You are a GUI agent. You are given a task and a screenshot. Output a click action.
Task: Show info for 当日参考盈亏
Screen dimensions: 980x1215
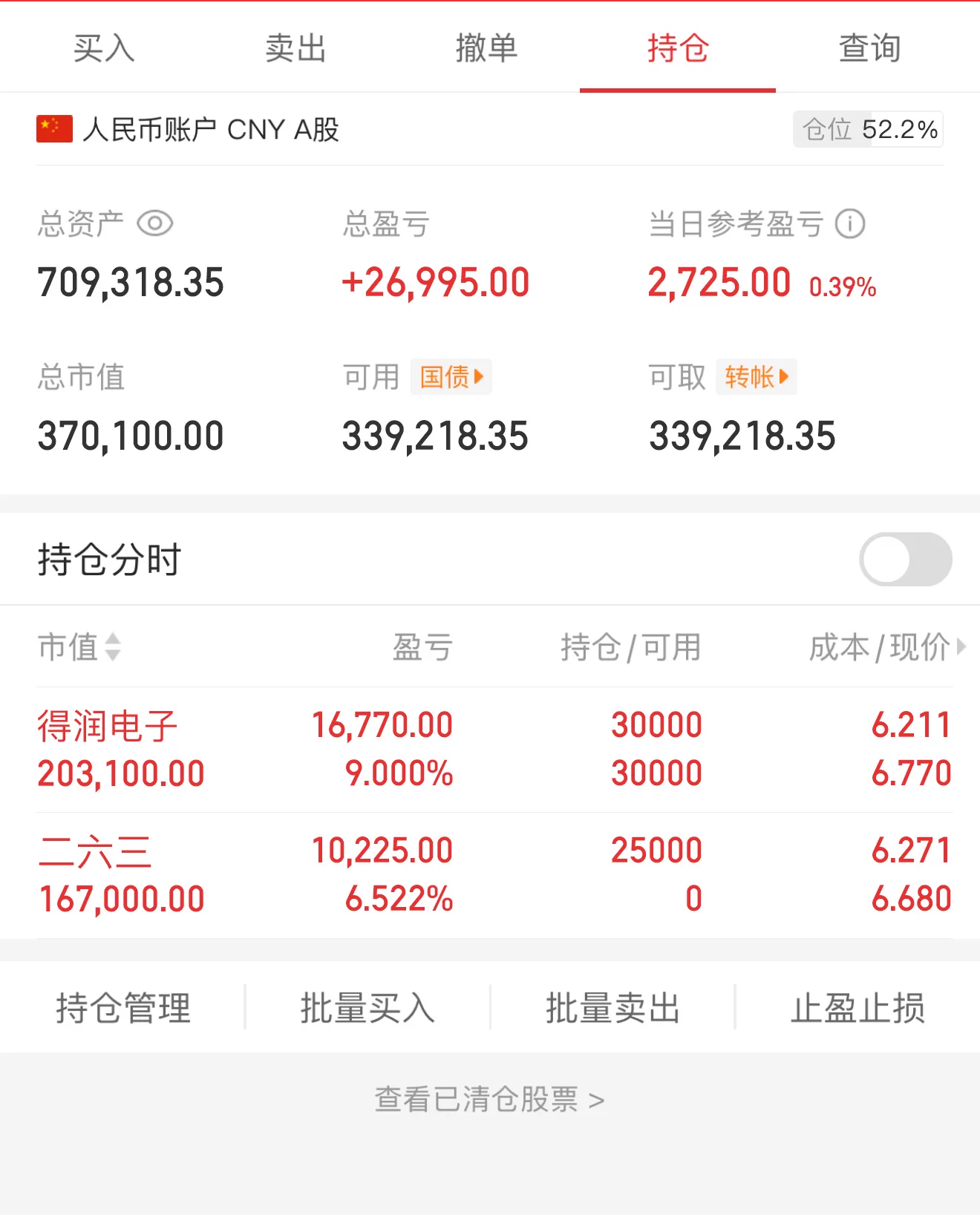[850, 223]
